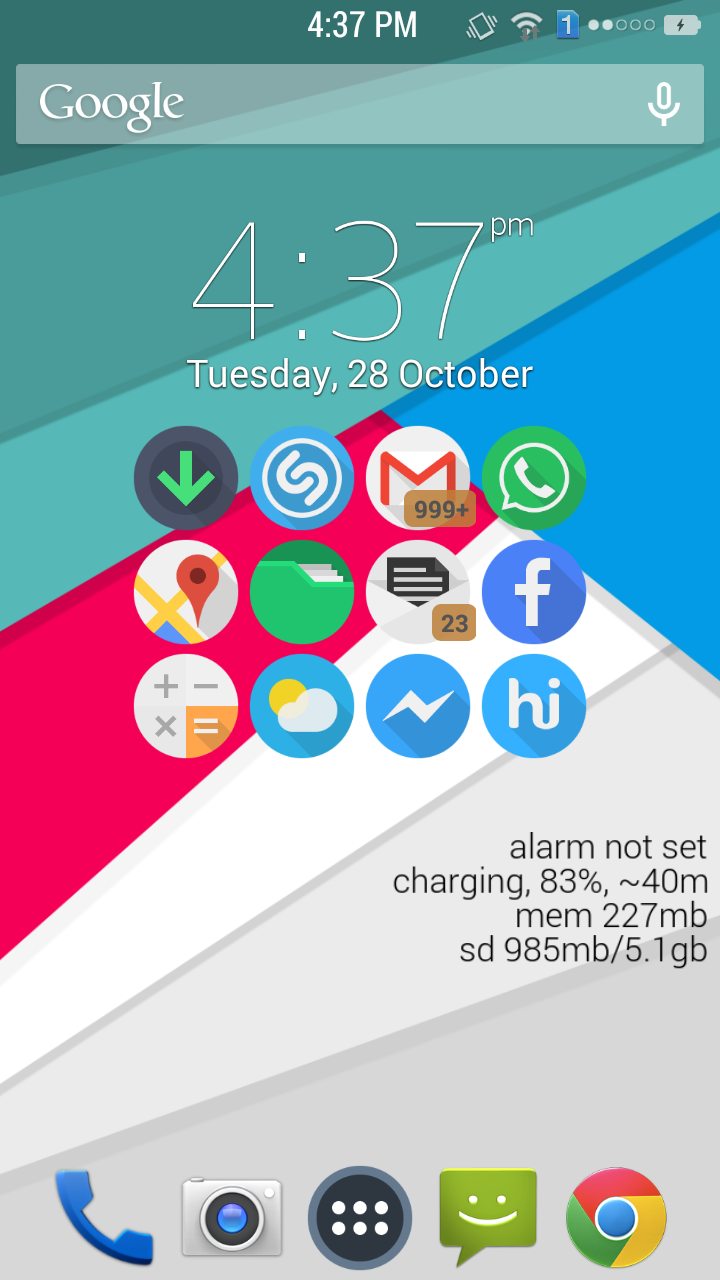Open the Phone dialer in the dock
The width and height of the screenshot is (720, 1280).
(104, 1217)
